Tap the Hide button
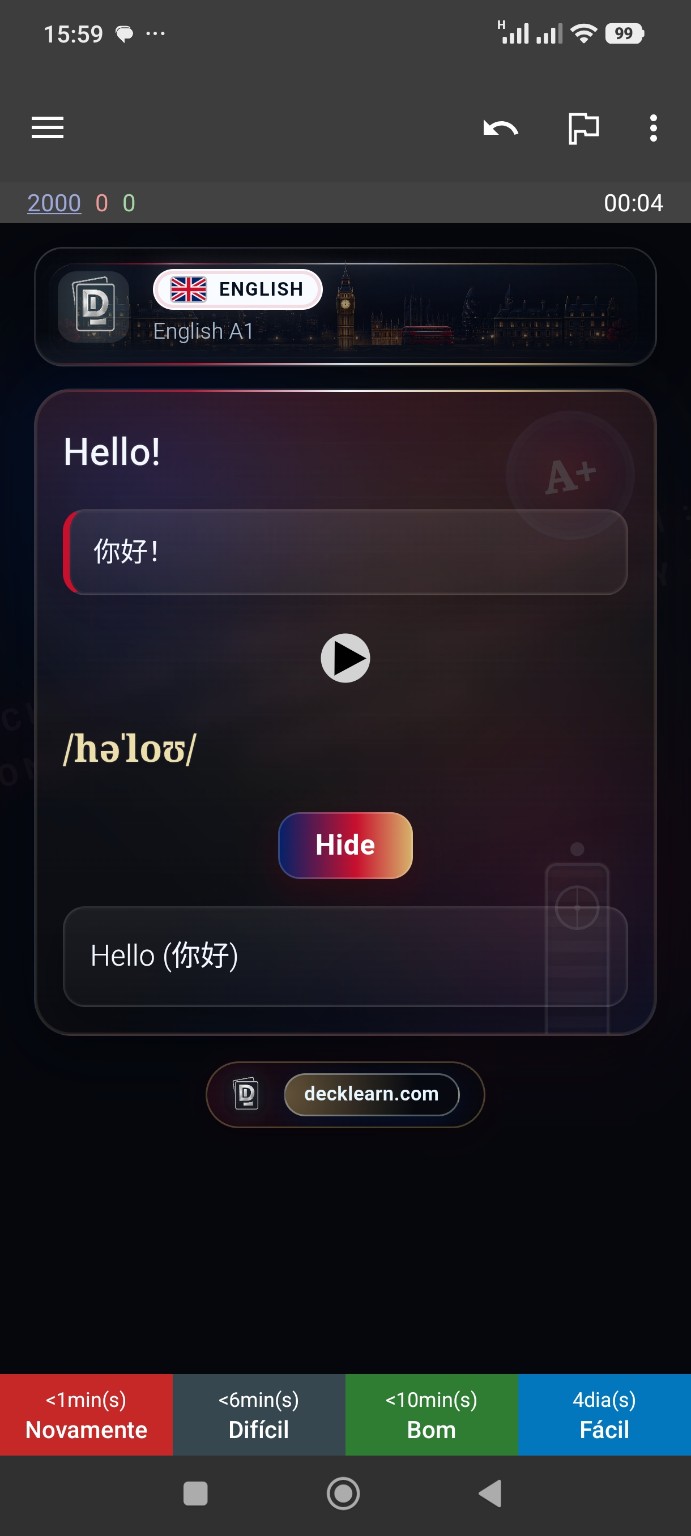The image size is (691, 1536). click(x=345, y=845)
